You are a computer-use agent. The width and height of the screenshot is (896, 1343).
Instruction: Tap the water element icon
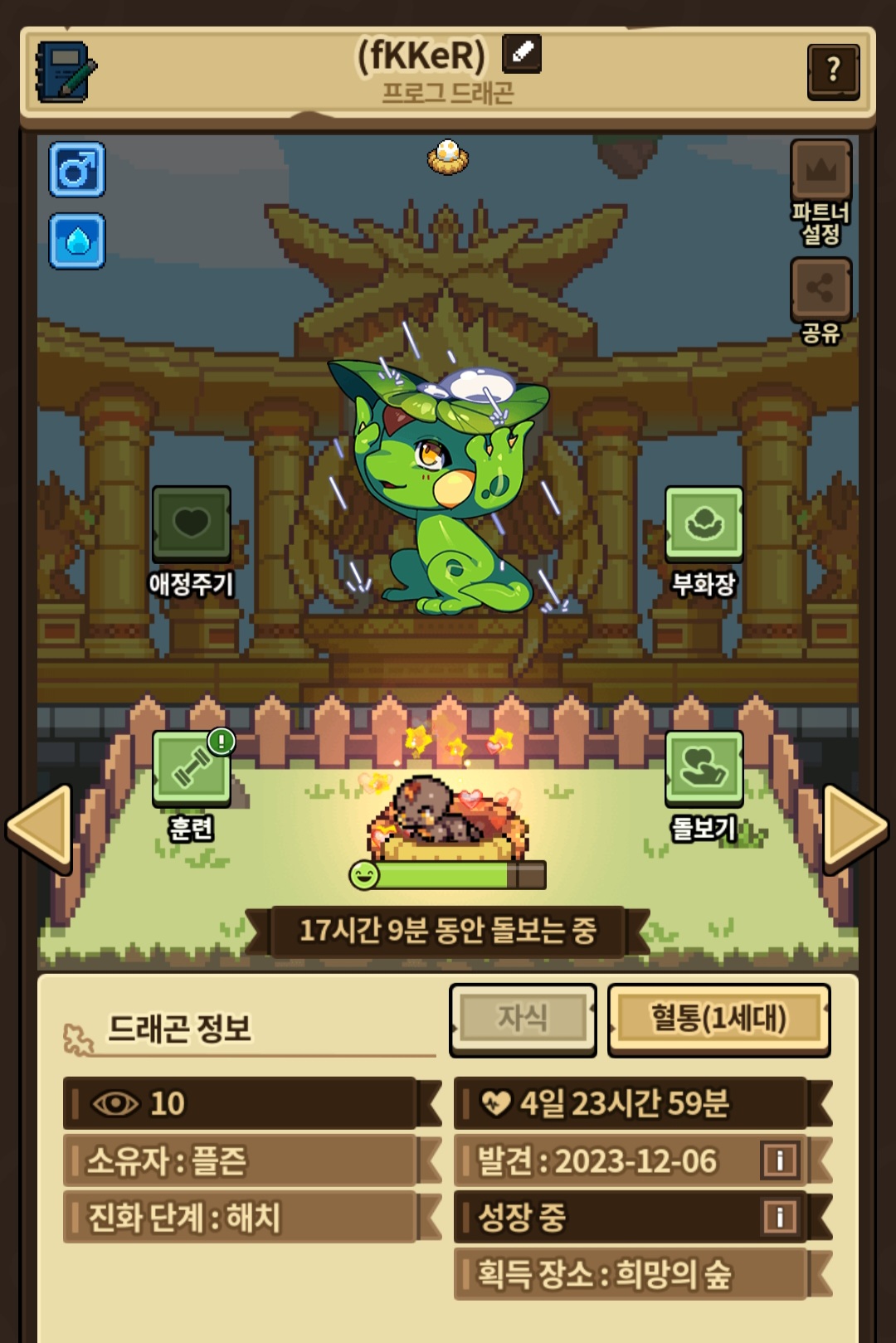coord(77,241)
